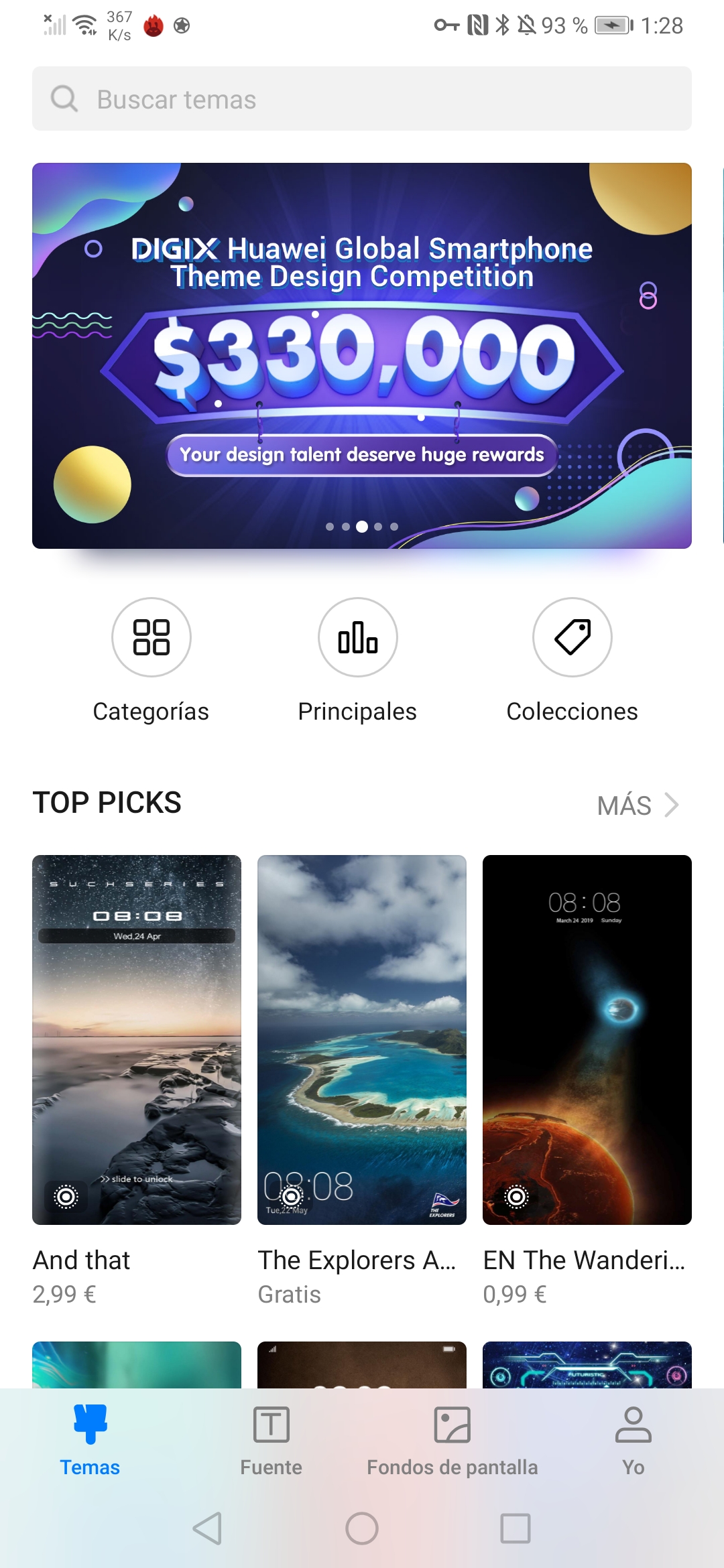This screenshot has height=1568, width=724.
Task: Open the DIGIX Theme Design Competition banner
Action: [x=362, y=356]
